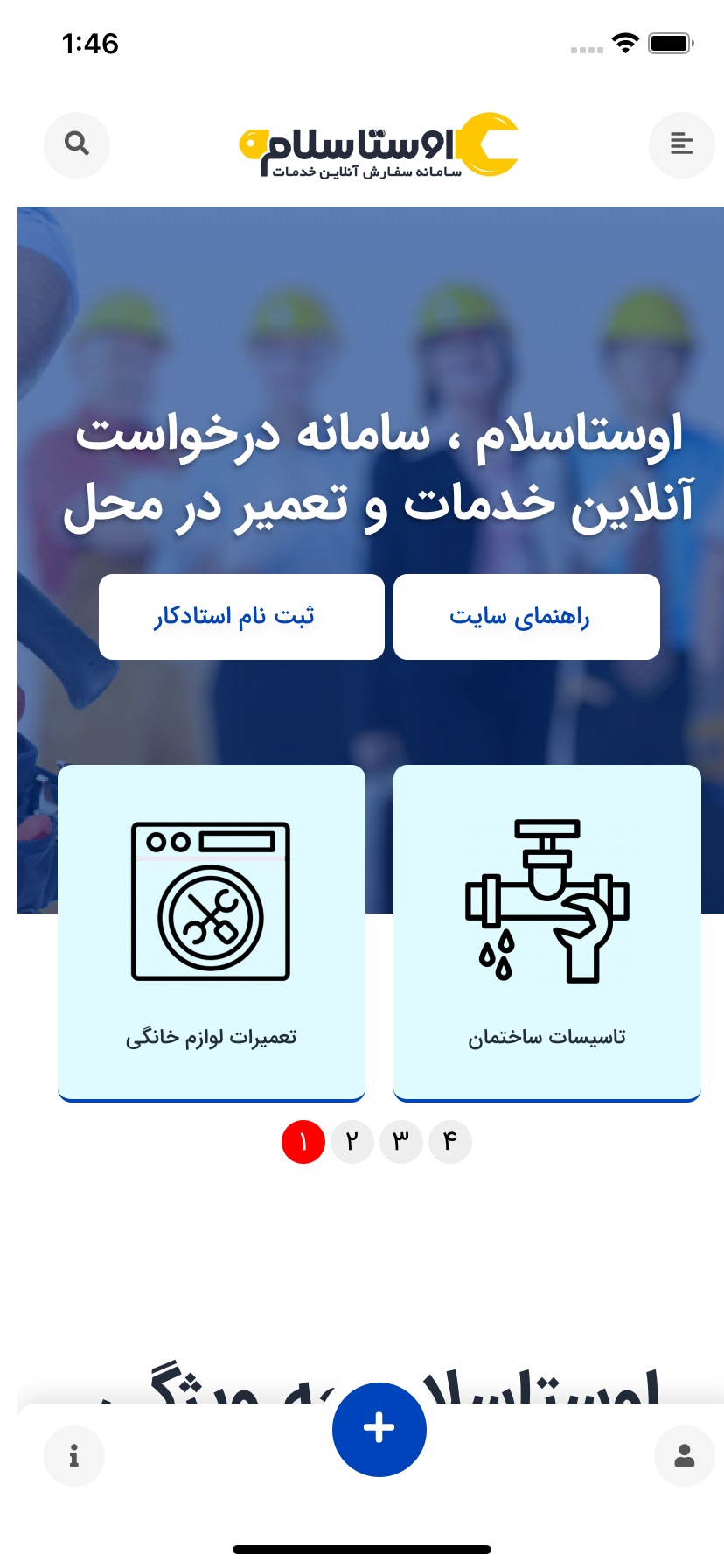Open the user profile icon
The width and height of the screenshot is (724, 1568).
[x=684, y=1456]
